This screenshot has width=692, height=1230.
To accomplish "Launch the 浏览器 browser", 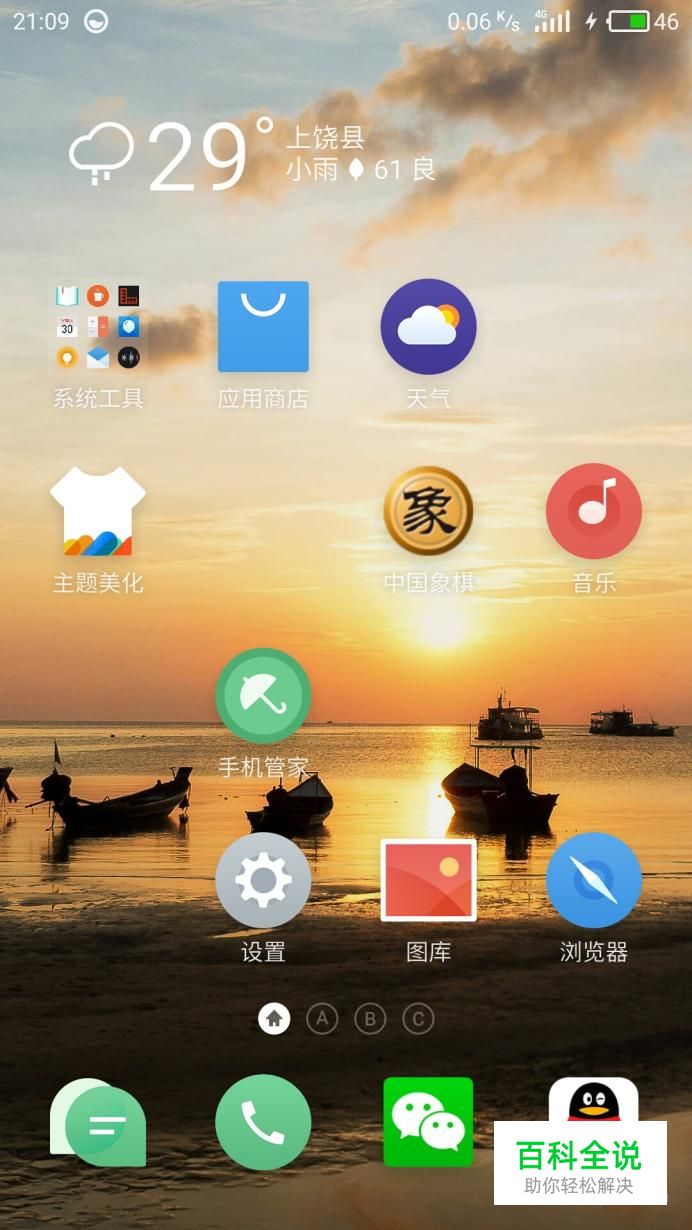I will tap(593, 880).
